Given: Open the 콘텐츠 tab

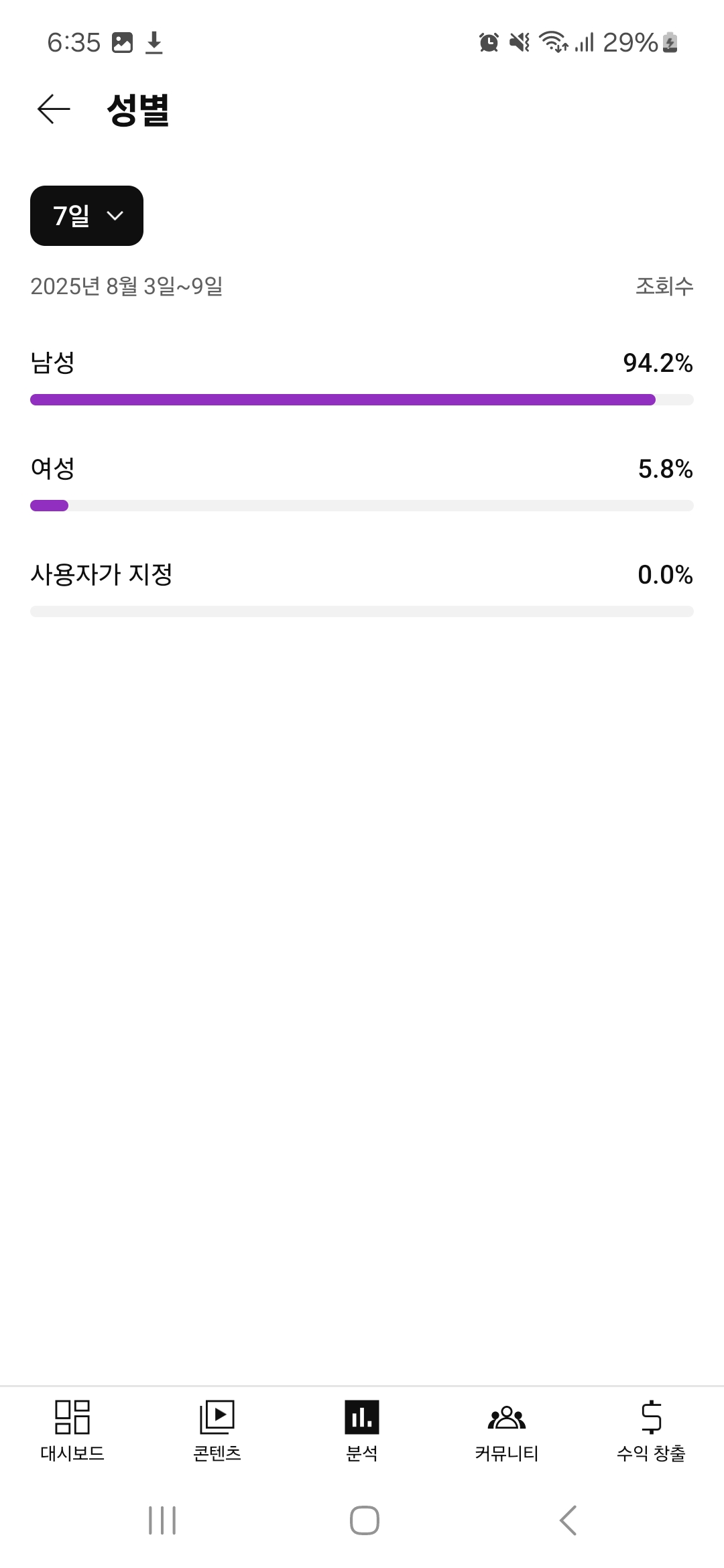Looking at the screenshot, I should click(217, 1430).
